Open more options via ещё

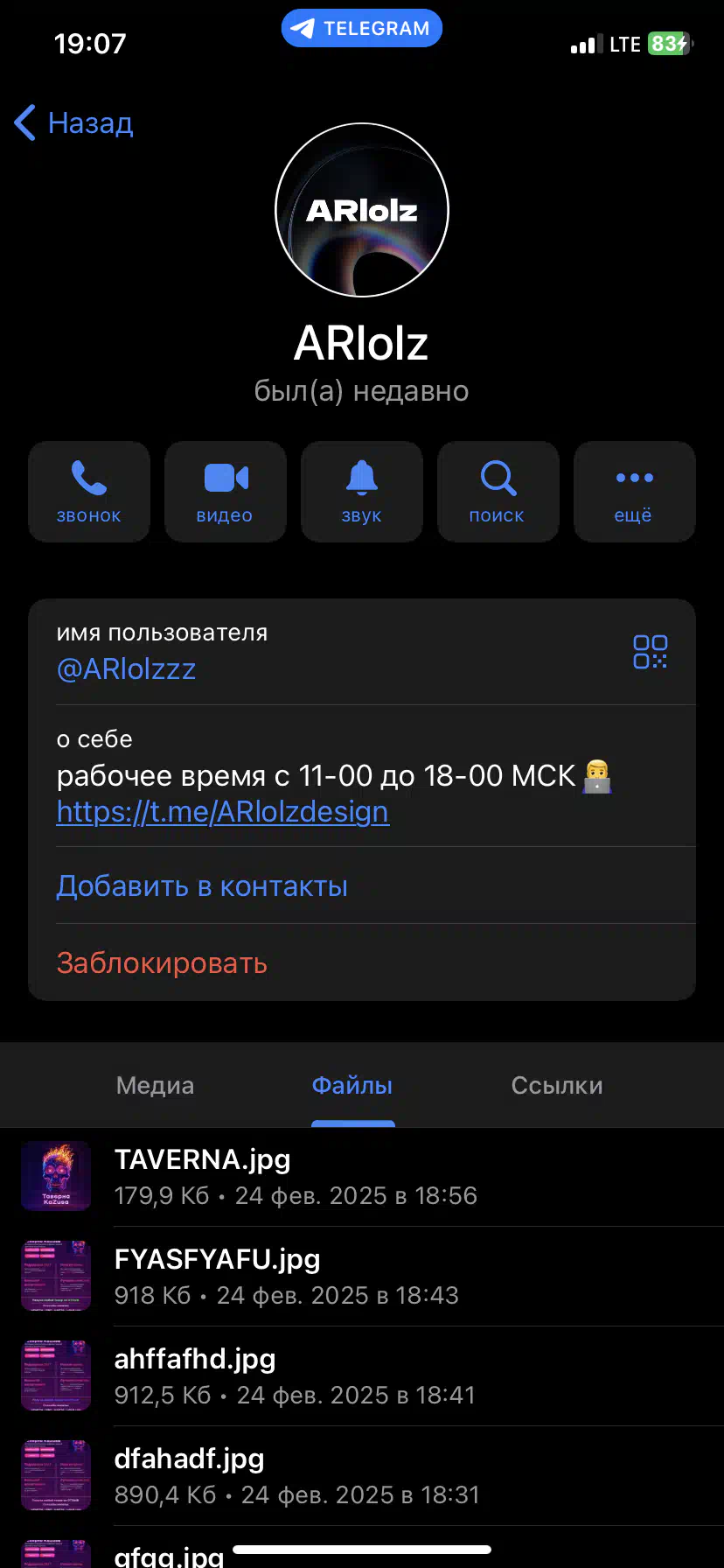pyautogui.click(x=635, y=492)
